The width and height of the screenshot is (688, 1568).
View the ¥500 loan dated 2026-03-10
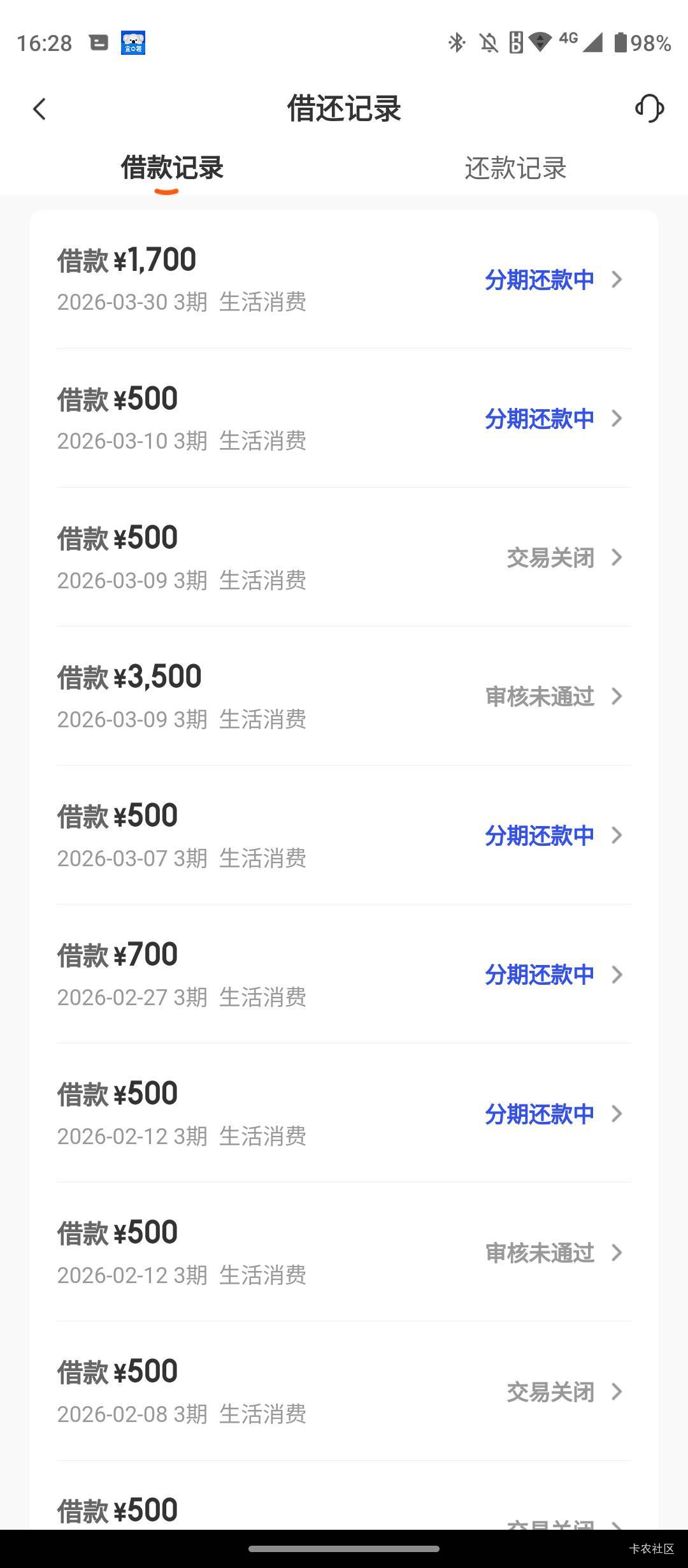pyautogui.click(x=344, y=418)
